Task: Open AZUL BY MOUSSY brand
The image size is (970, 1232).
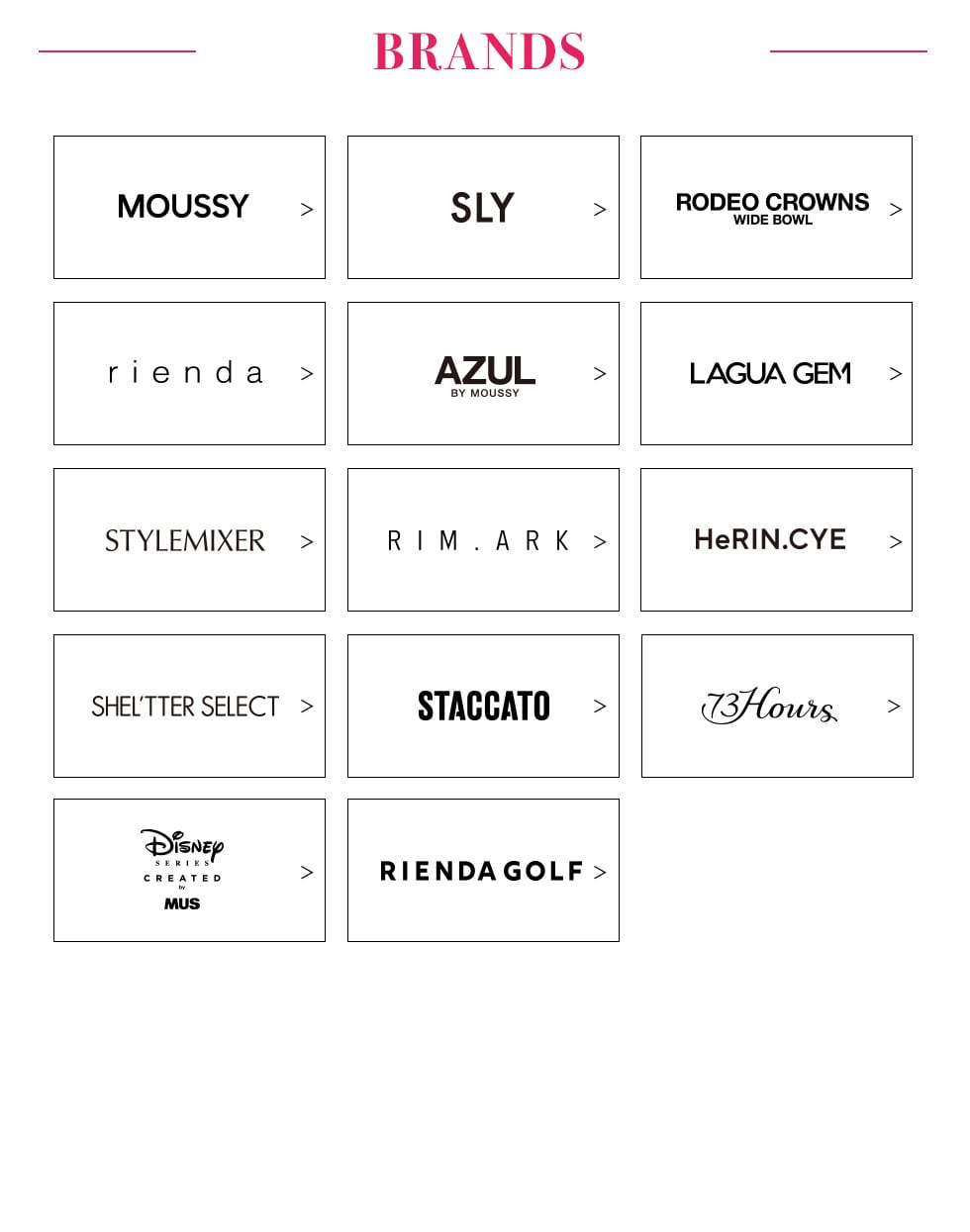Action: (483, 373)
